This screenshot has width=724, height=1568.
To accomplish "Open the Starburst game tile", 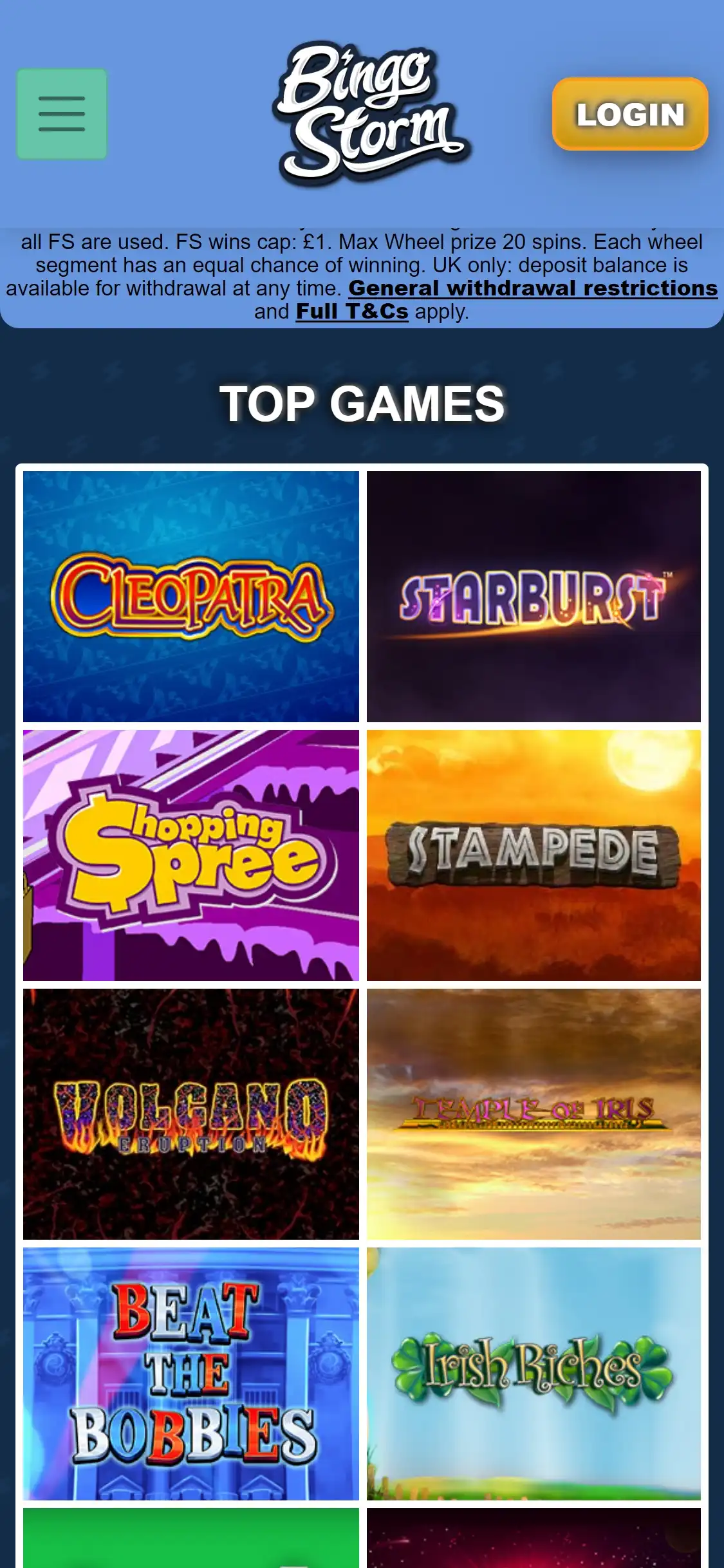I will [534, 597].
